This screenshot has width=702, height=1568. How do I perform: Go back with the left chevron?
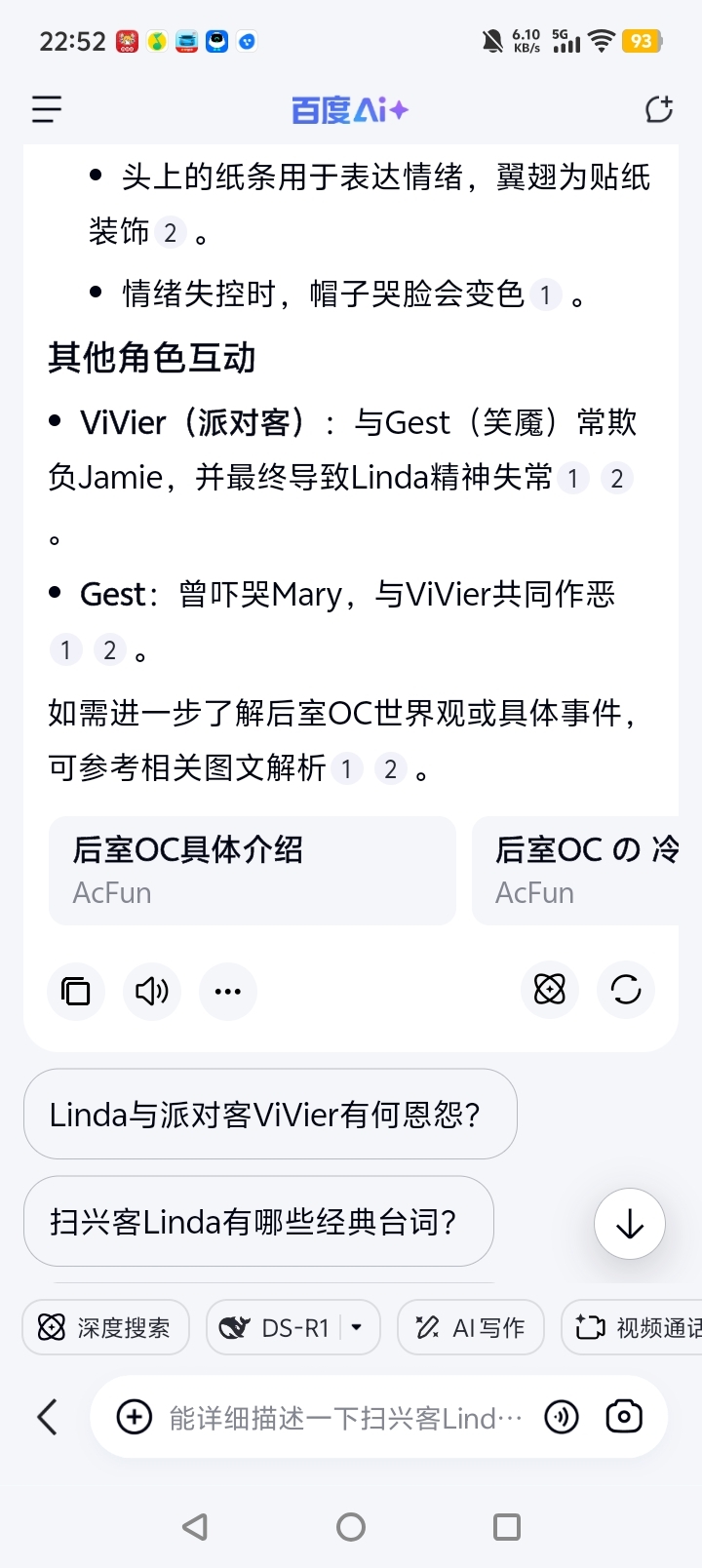pos(47,1417)
